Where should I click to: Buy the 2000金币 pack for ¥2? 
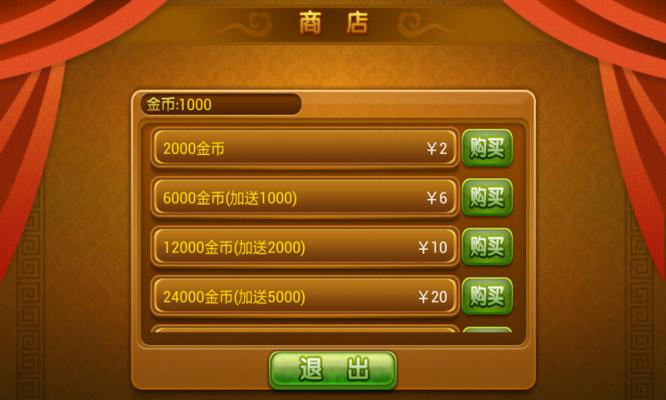[487, 148]
